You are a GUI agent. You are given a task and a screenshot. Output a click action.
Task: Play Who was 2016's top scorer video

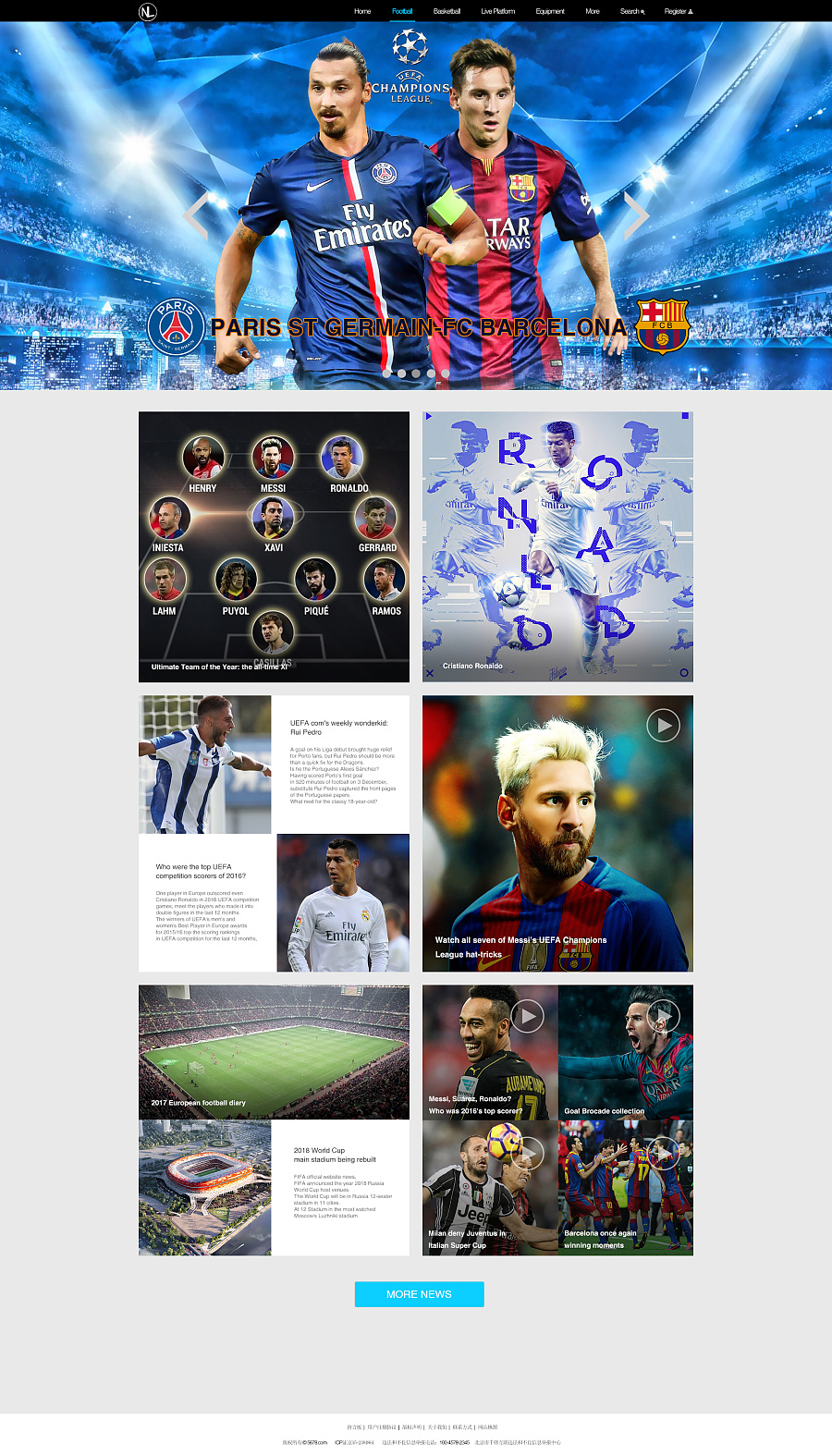point(527,1016)
